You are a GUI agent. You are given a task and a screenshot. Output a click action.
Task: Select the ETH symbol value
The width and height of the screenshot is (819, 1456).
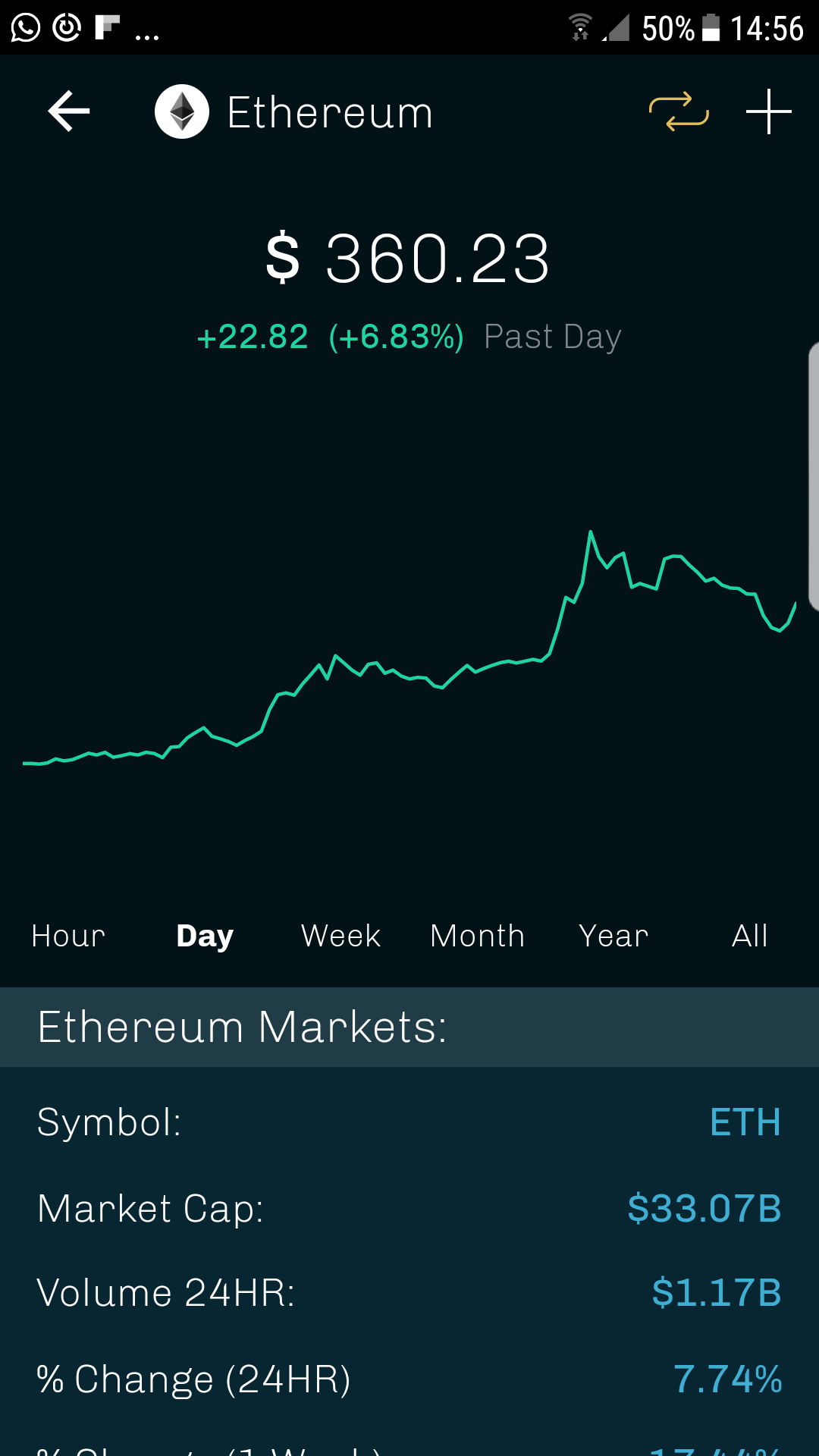point(745,1122)
